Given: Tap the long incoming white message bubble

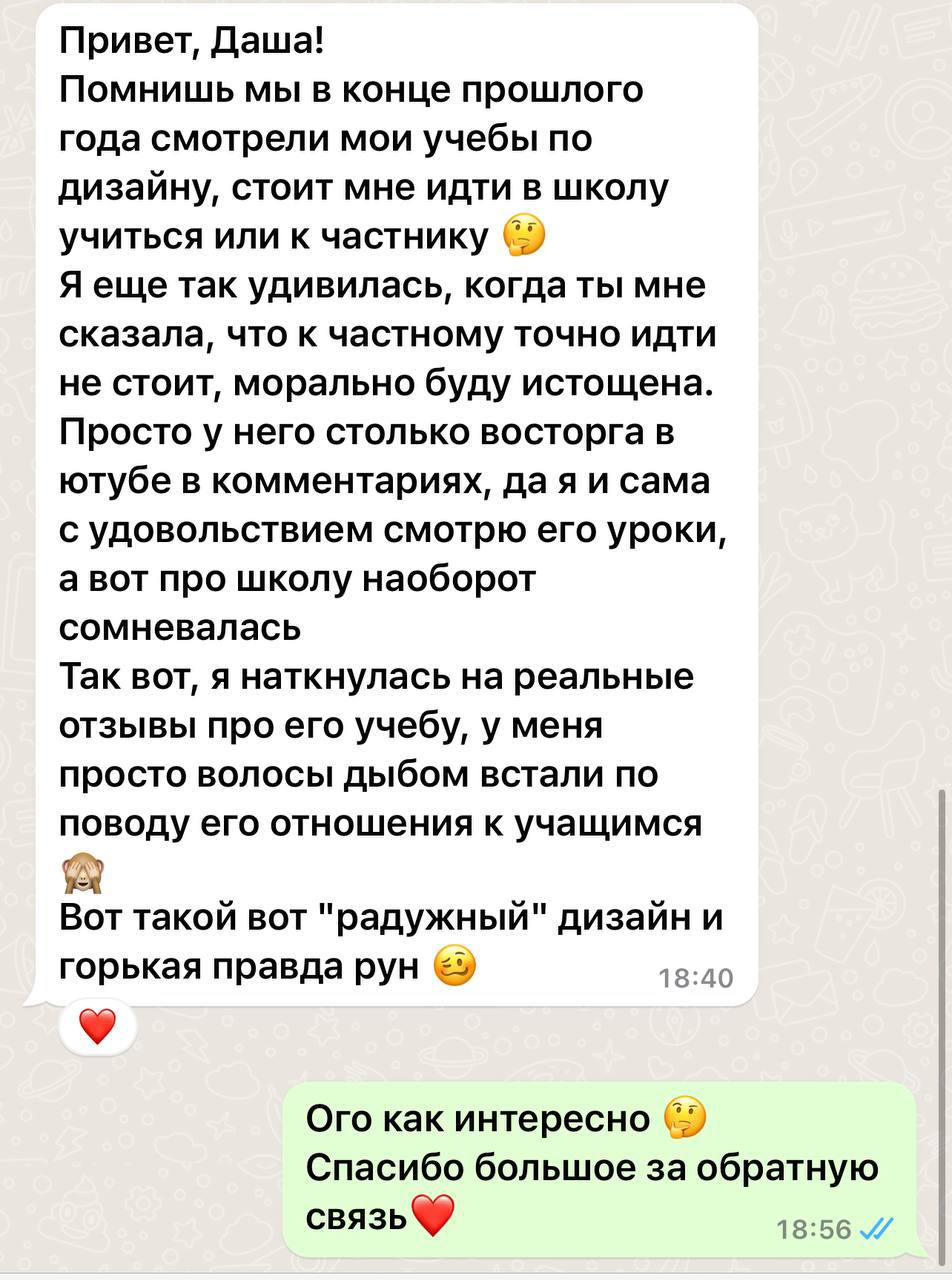Looking at the screenshot, I should coord(390,500).
